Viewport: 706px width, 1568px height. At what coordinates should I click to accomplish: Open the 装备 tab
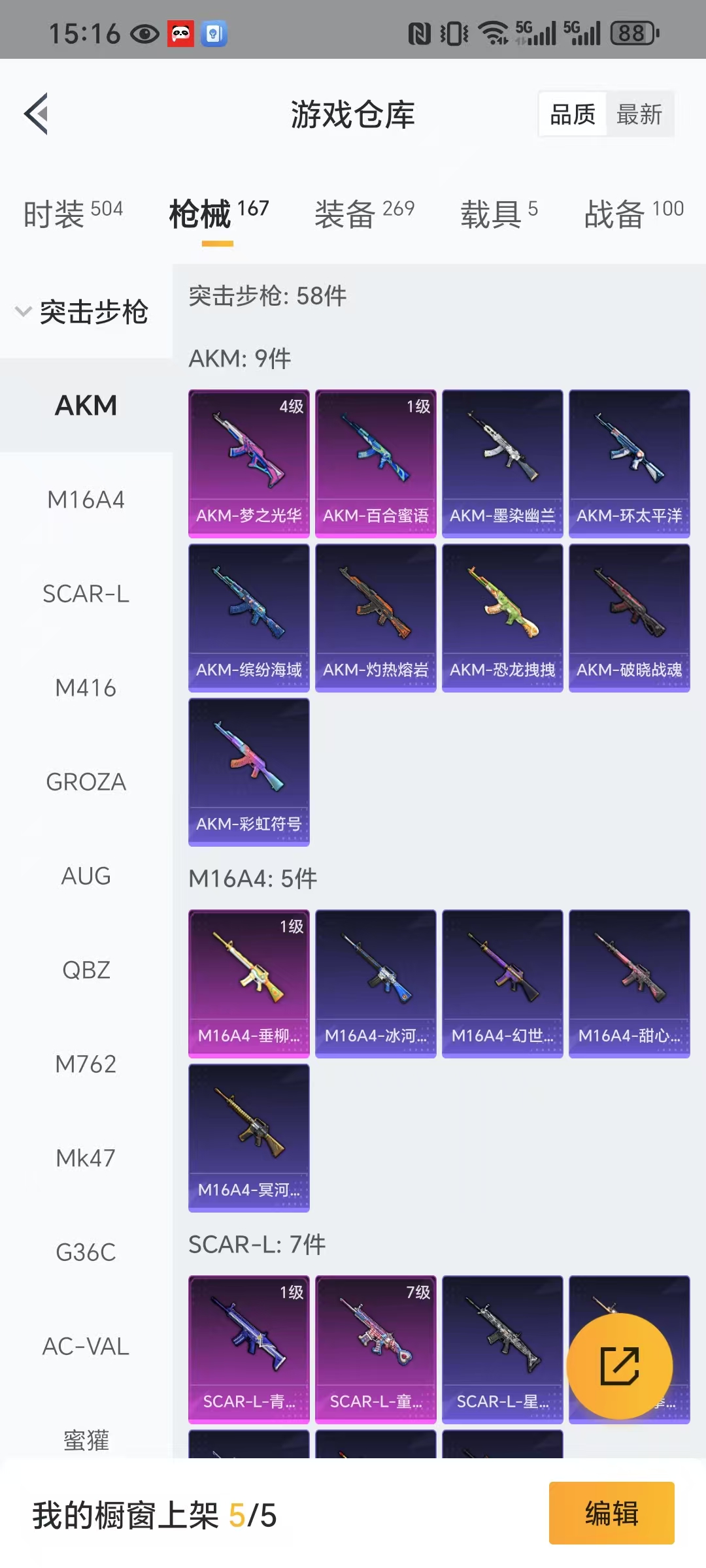point(365,213)
